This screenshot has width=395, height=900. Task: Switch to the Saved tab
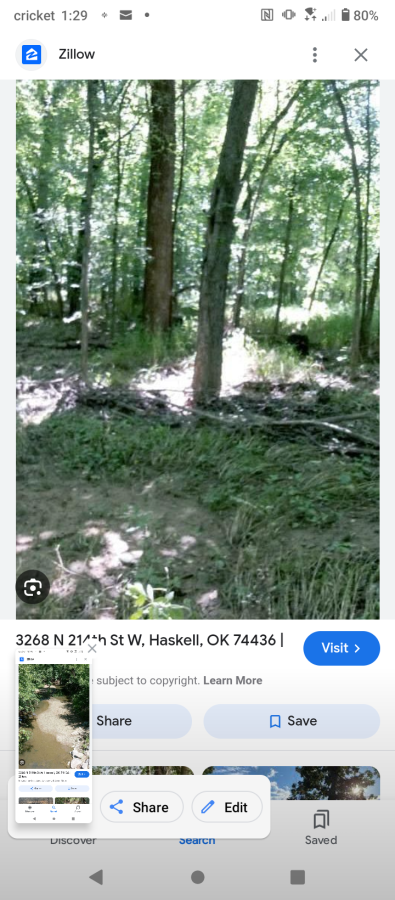(x=320, y=828)
